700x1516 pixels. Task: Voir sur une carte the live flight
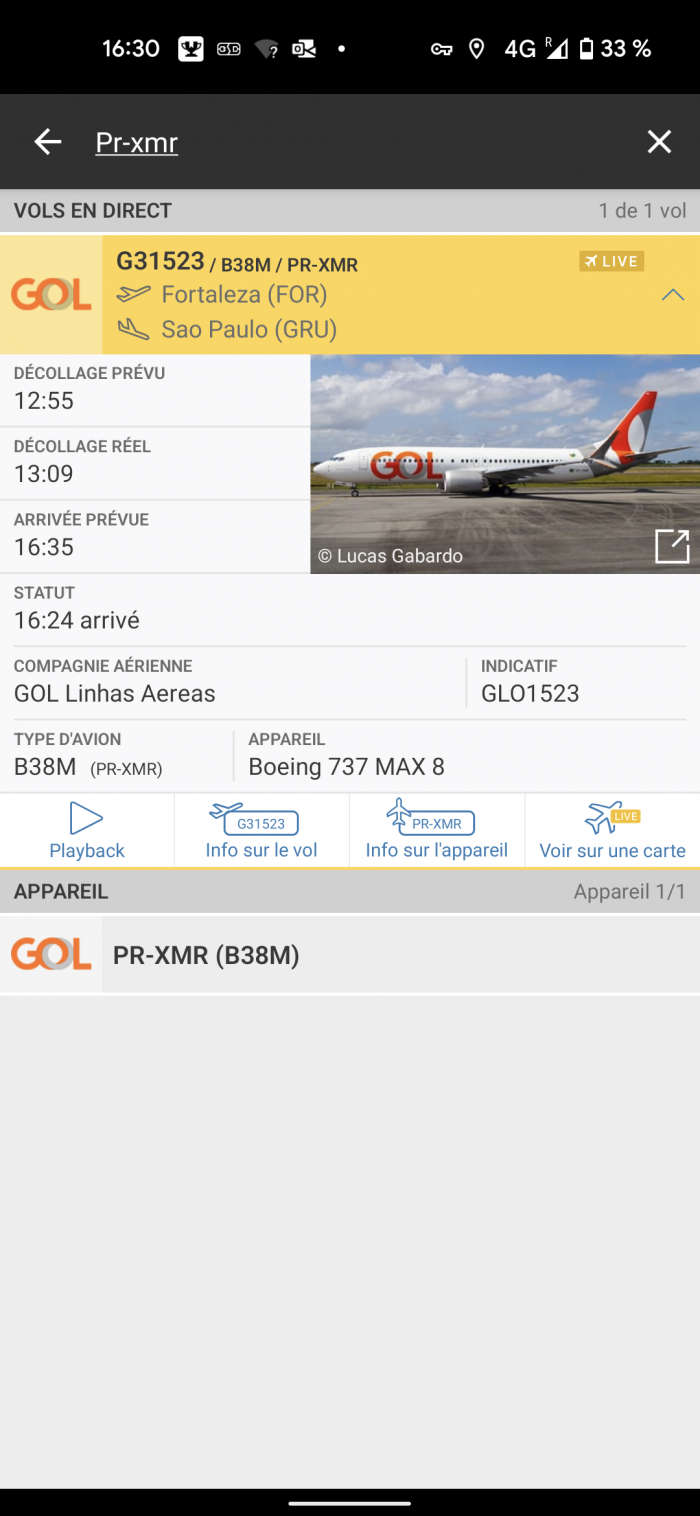[x=612, y=831]
